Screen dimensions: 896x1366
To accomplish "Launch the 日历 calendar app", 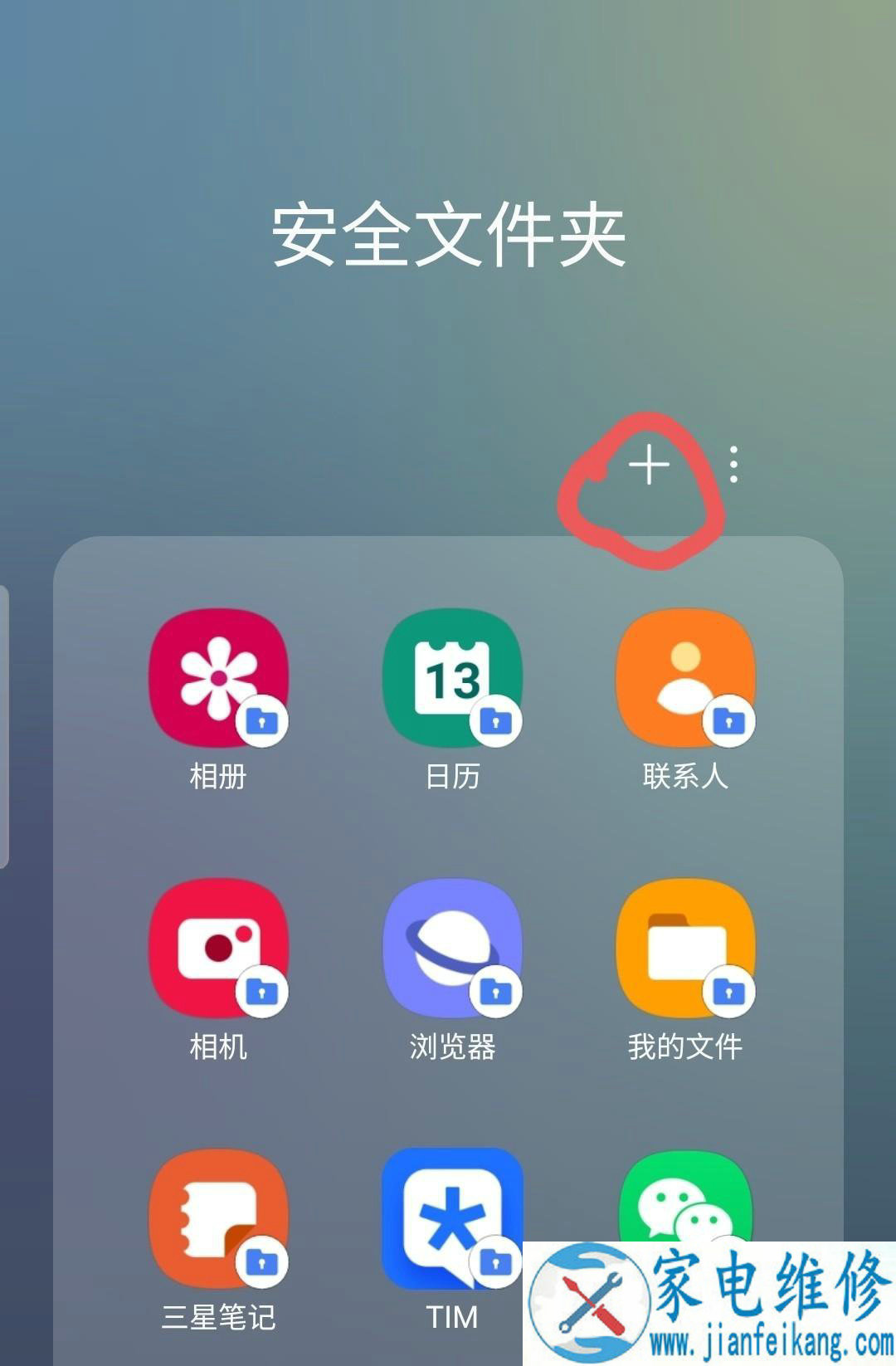I will click(452, 677).
